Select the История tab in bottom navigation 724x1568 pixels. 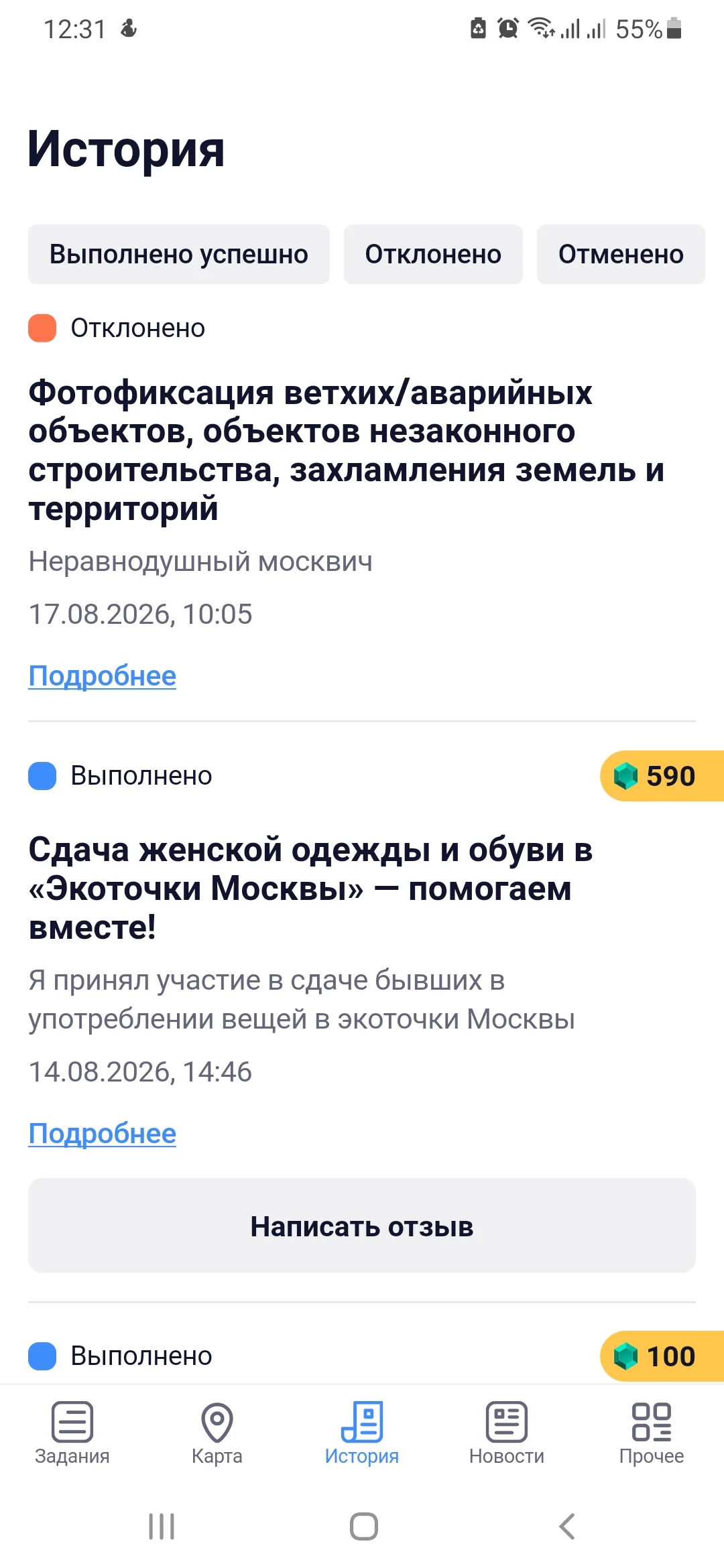click(362, 1433)
